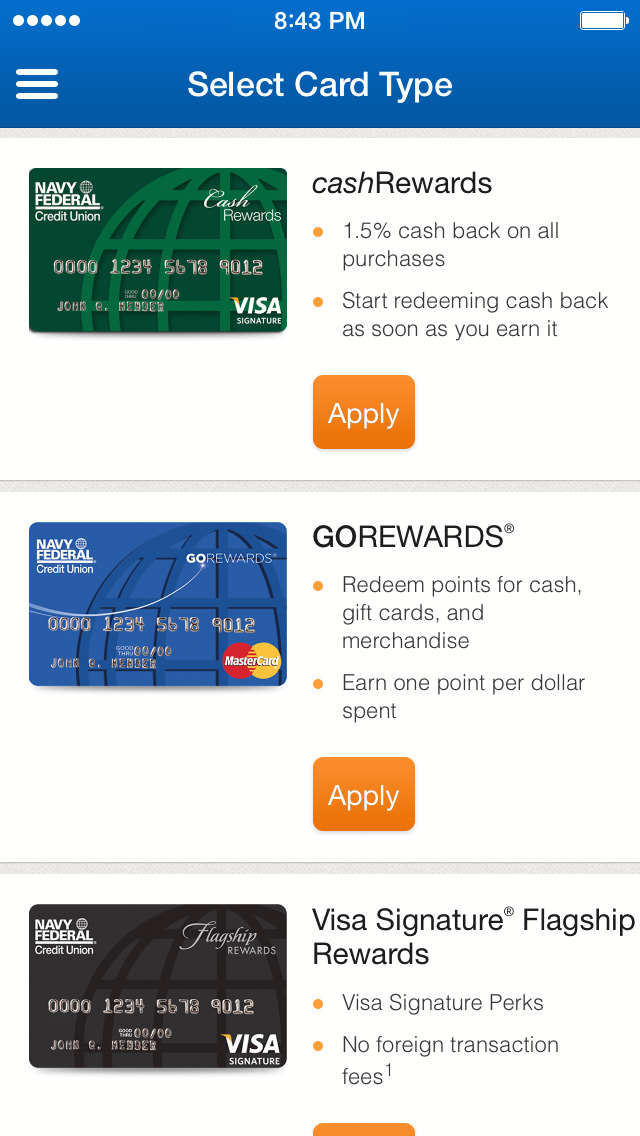Image resolution: width=640 pixels, height=1136 pixels.
Task: Apply for the GOREWARDS card
Action: 363,795
